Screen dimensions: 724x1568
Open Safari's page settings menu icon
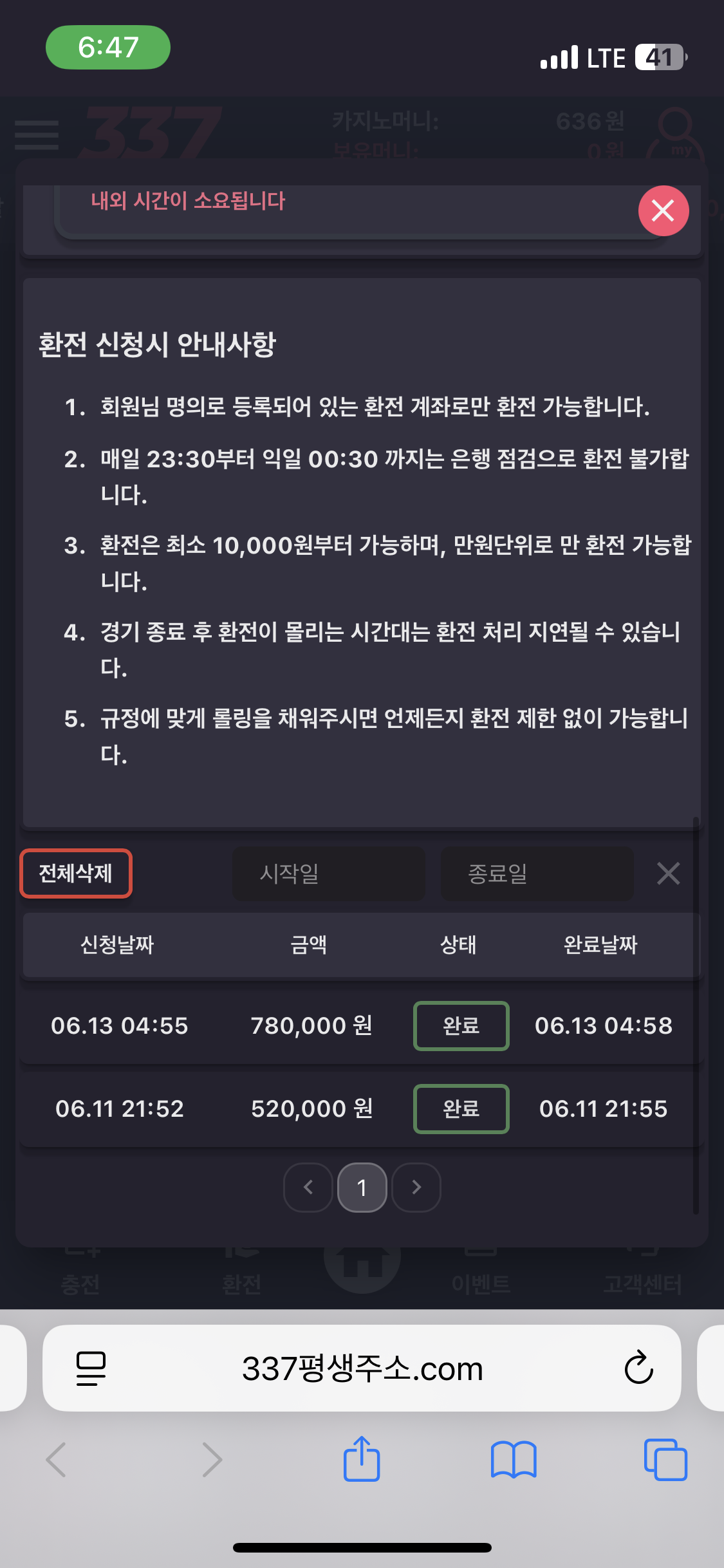[91, 1368]
